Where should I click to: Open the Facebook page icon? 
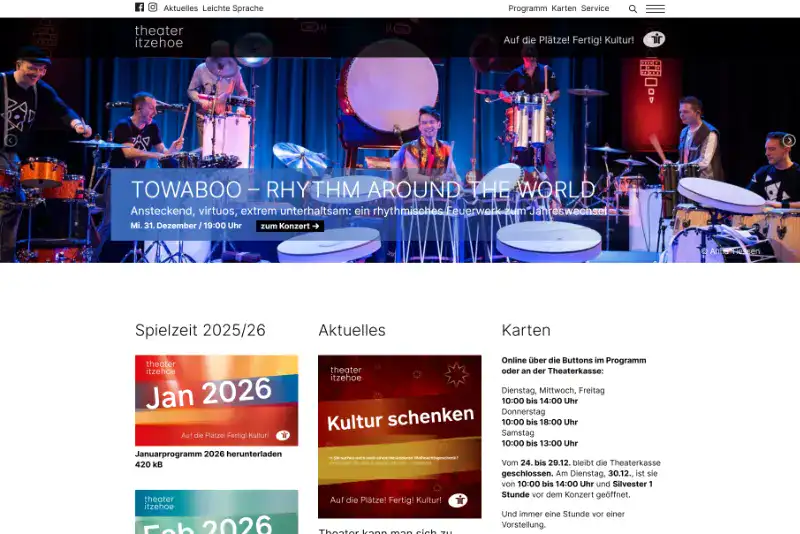139,8
